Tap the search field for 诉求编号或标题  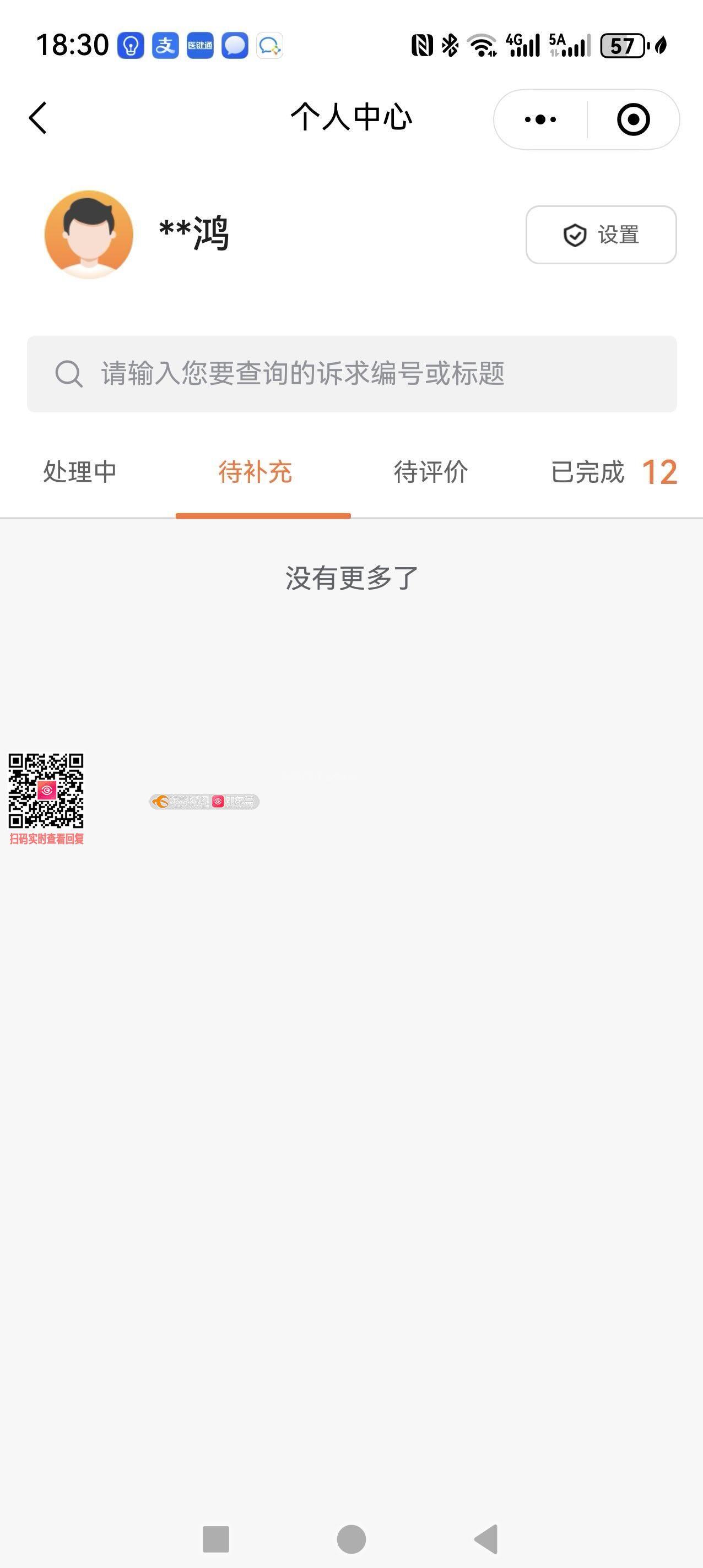(x=351, y=374)
